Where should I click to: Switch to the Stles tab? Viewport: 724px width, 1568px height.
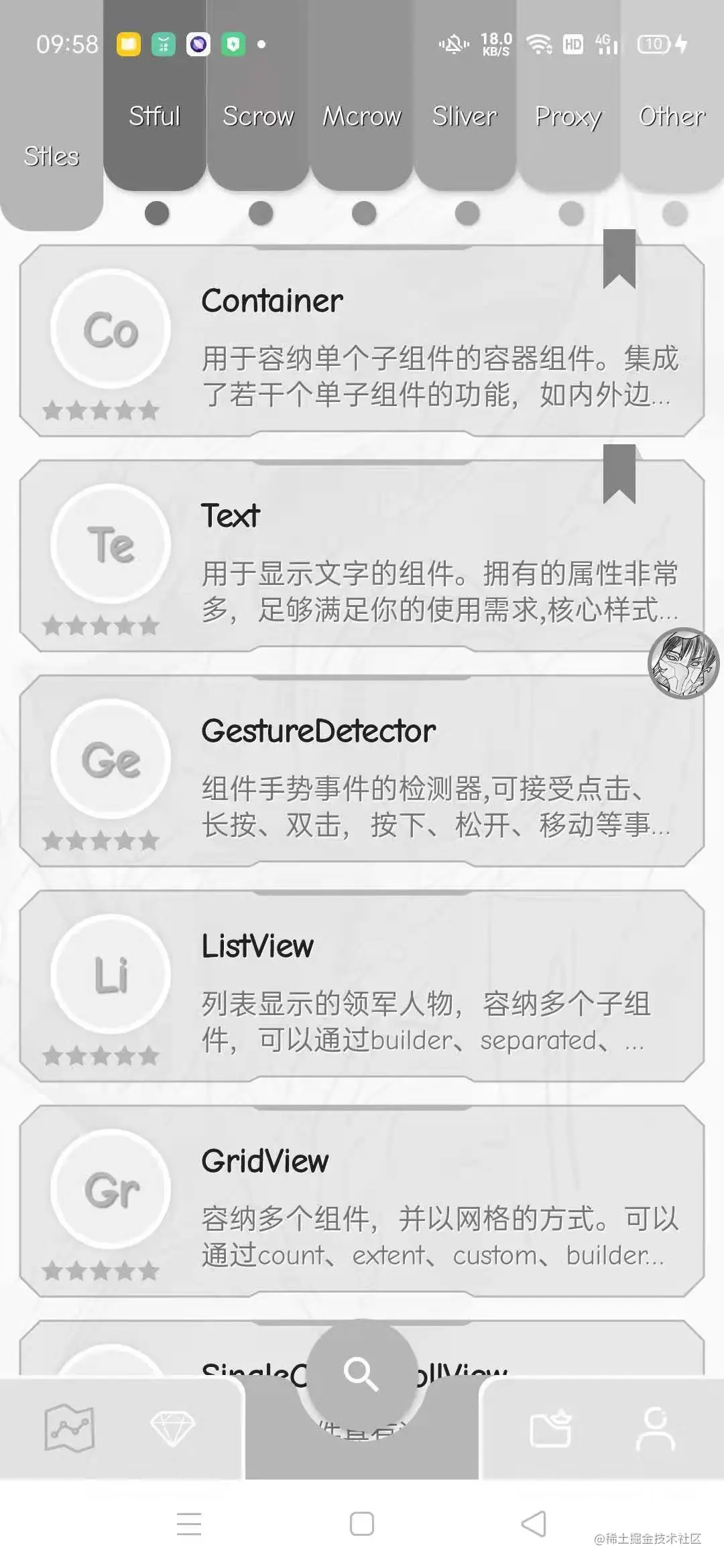point(52,156)
